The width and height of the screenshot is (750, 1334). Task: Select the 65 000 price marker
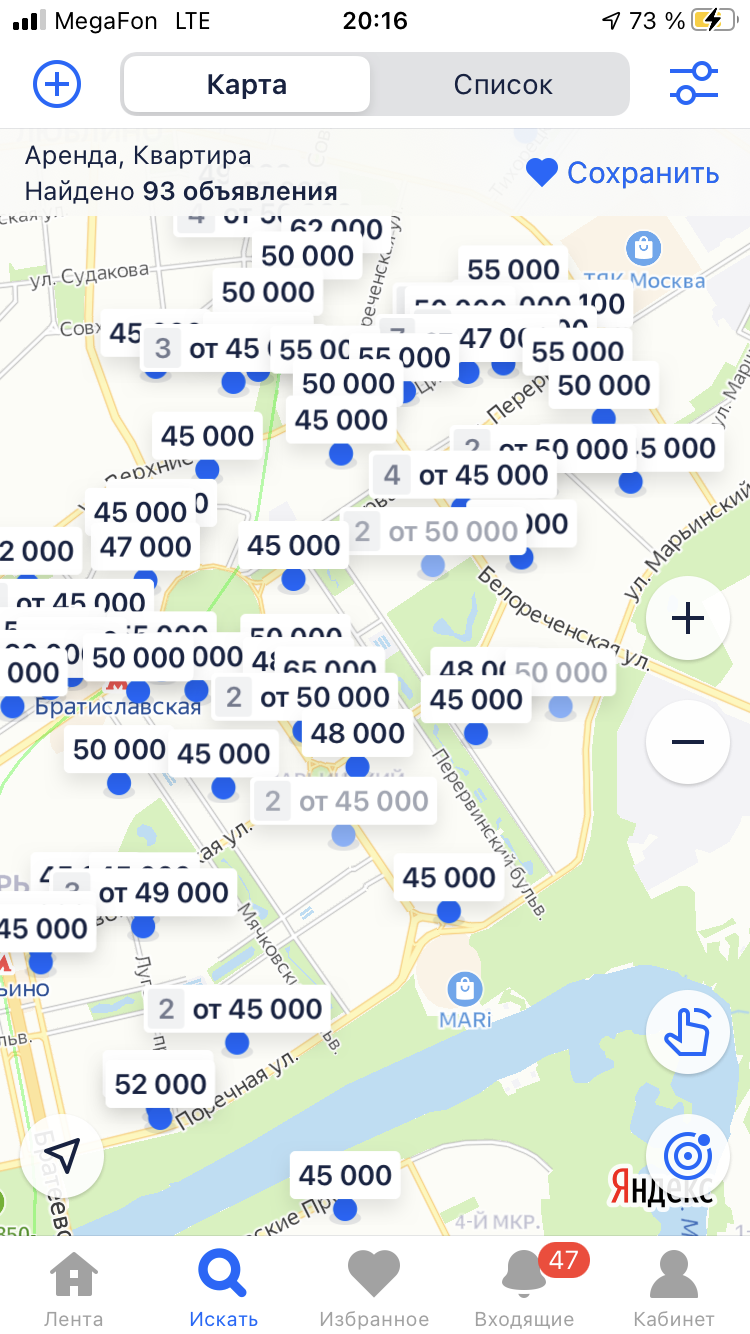pos(331,668)
